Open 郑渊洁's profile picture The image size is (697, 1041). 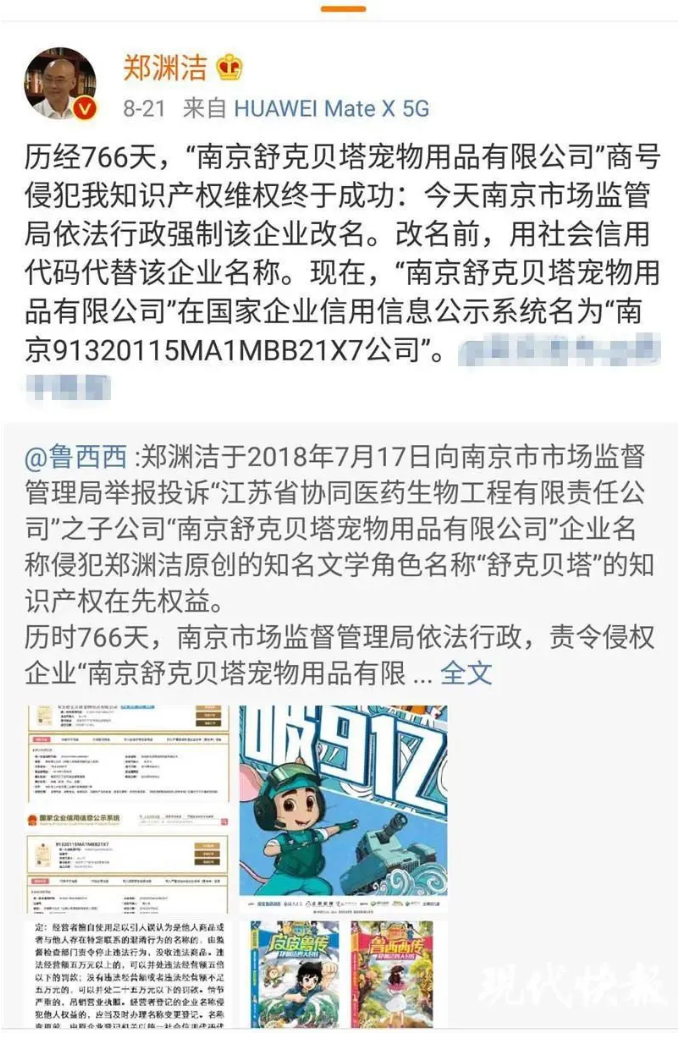point(60,83)
